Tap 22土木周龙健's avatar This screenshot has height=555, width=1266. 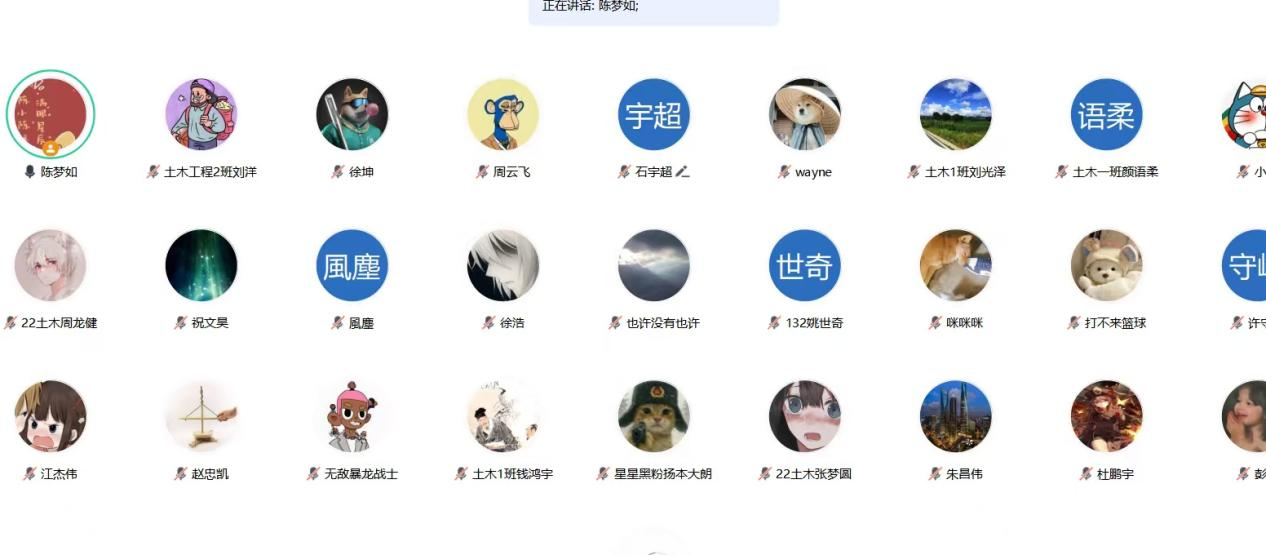tap(51, 265)
